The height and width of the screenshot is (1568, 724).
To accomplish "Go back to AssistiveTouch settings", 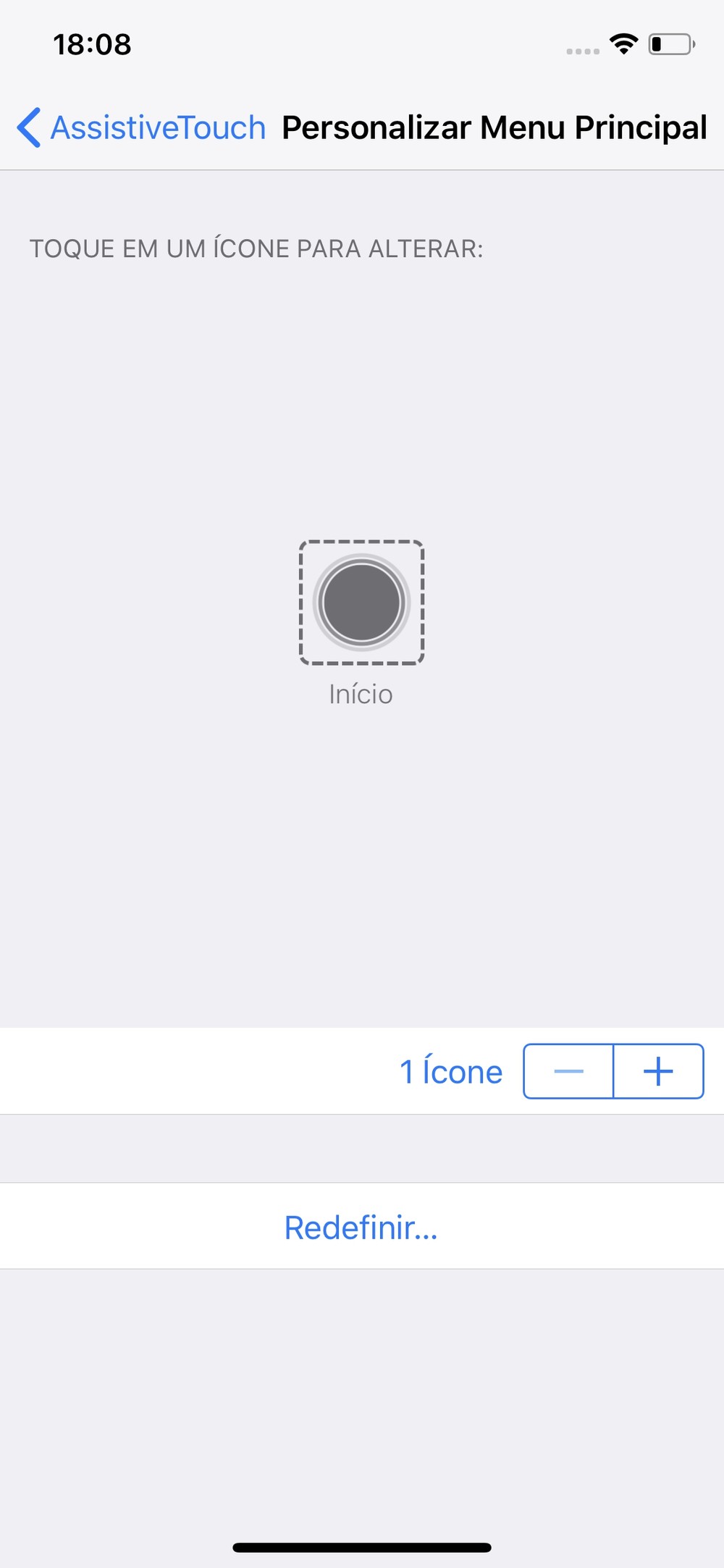I will pos(141,128).
